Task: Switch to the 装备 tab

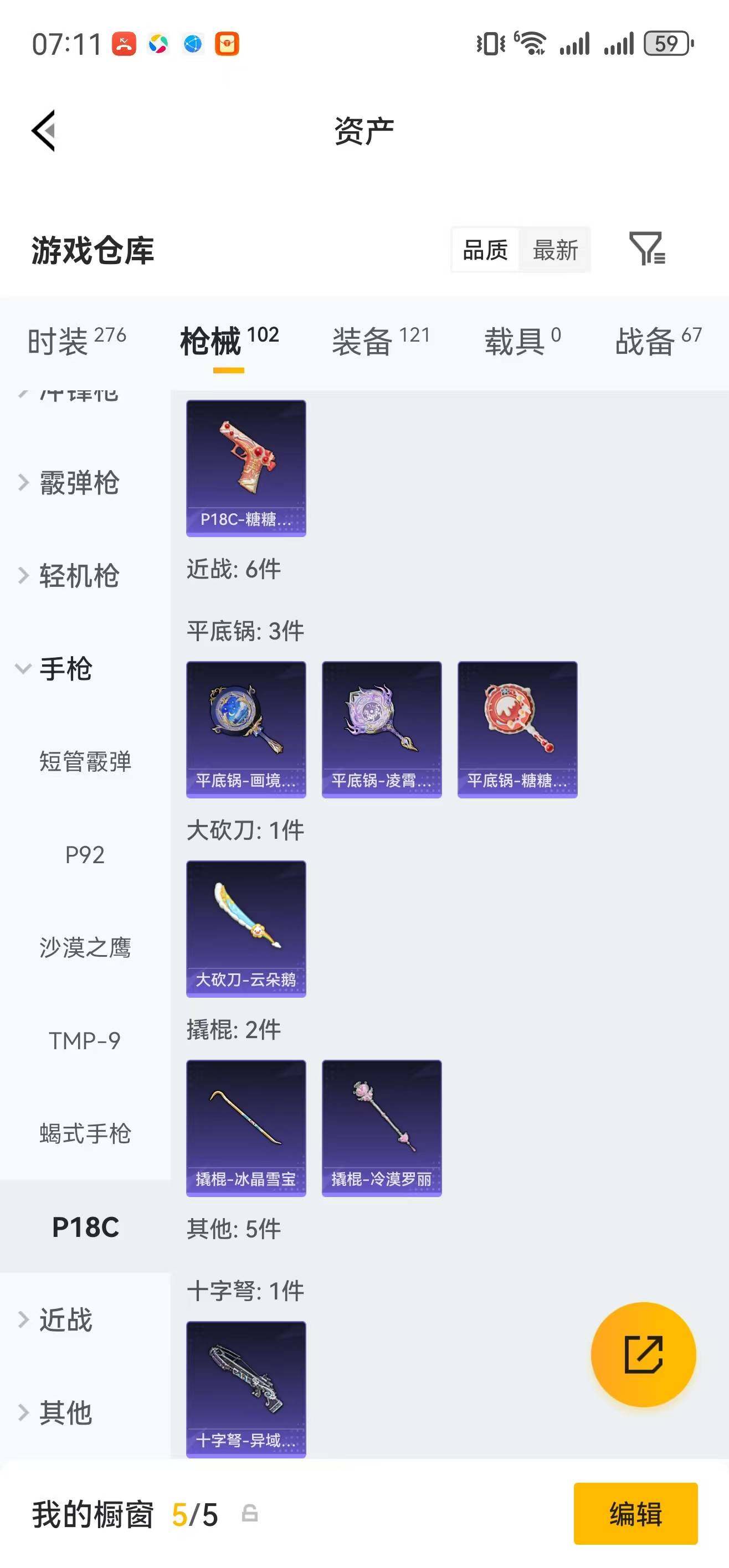Action: (x=362, y=339)
